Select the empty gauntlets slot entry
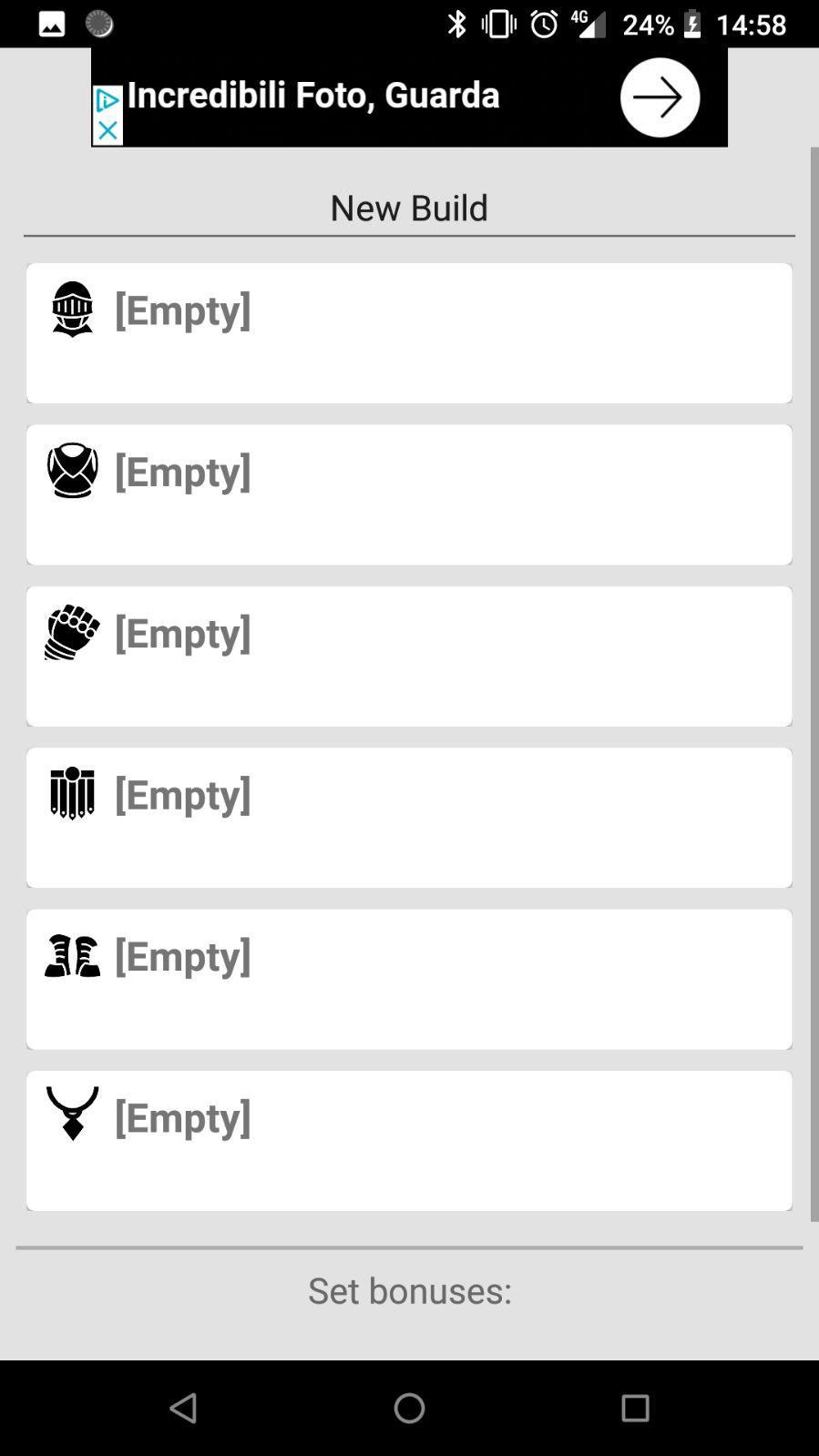Screen dimensions: 819x1456 pyautogui.click(x=409, y=656)
